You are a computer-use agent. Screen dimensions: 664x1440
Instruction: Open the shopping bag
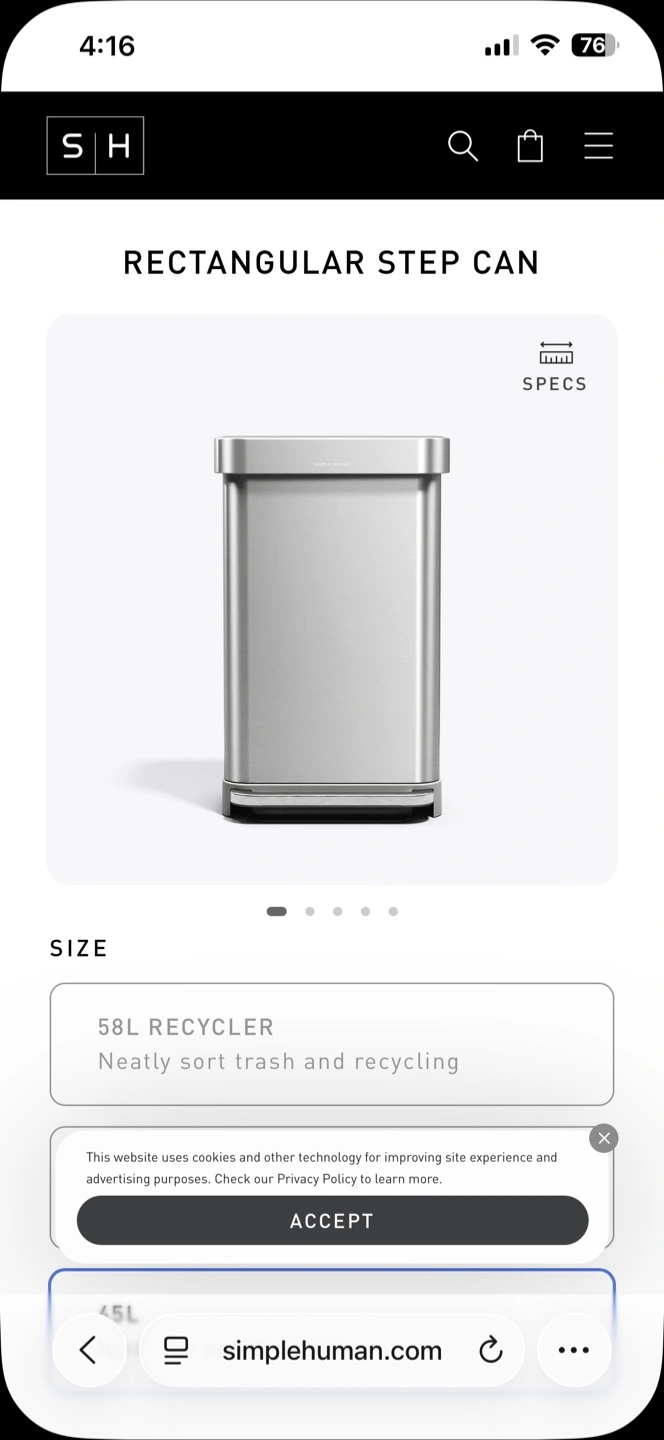point(530,146)
